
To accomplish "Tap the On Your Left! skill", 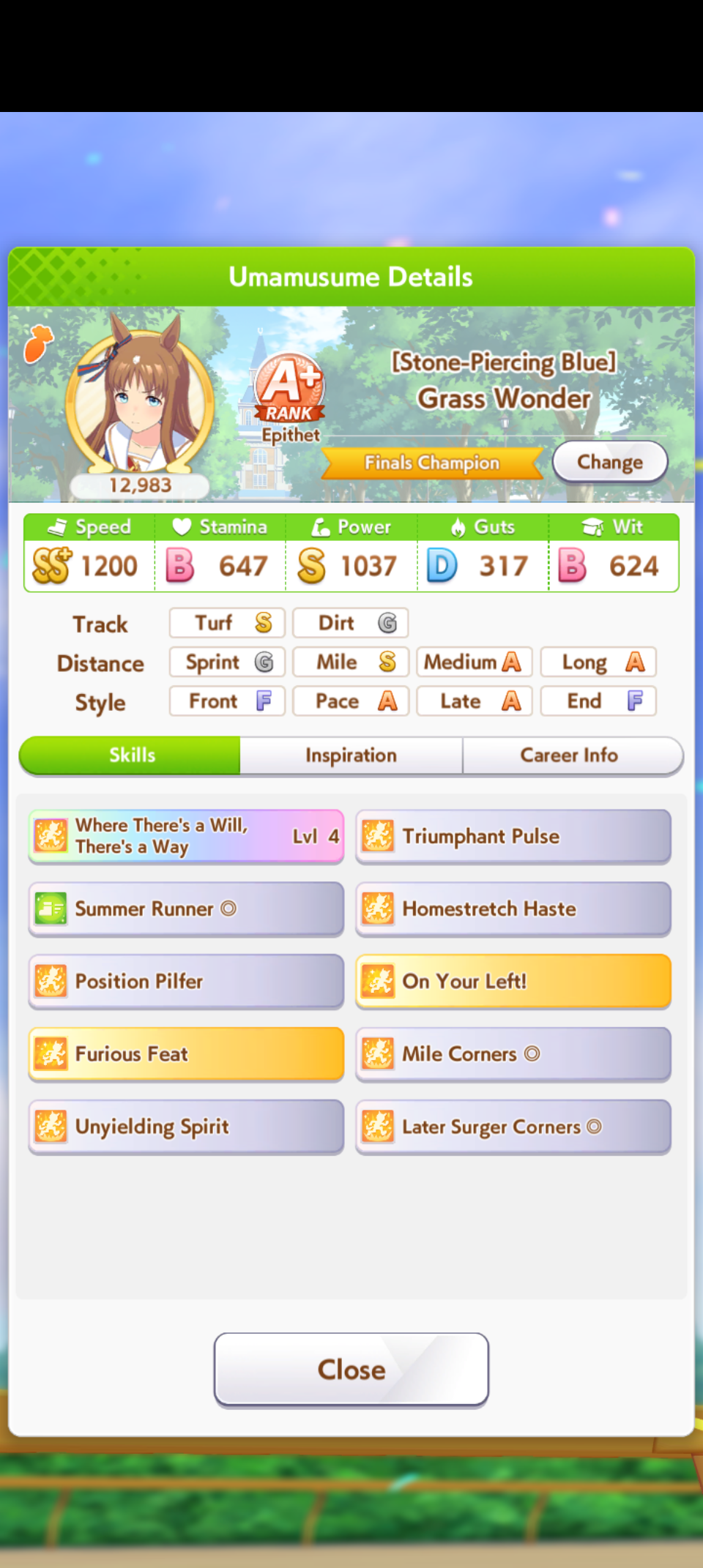I will [x=513, y=981].
